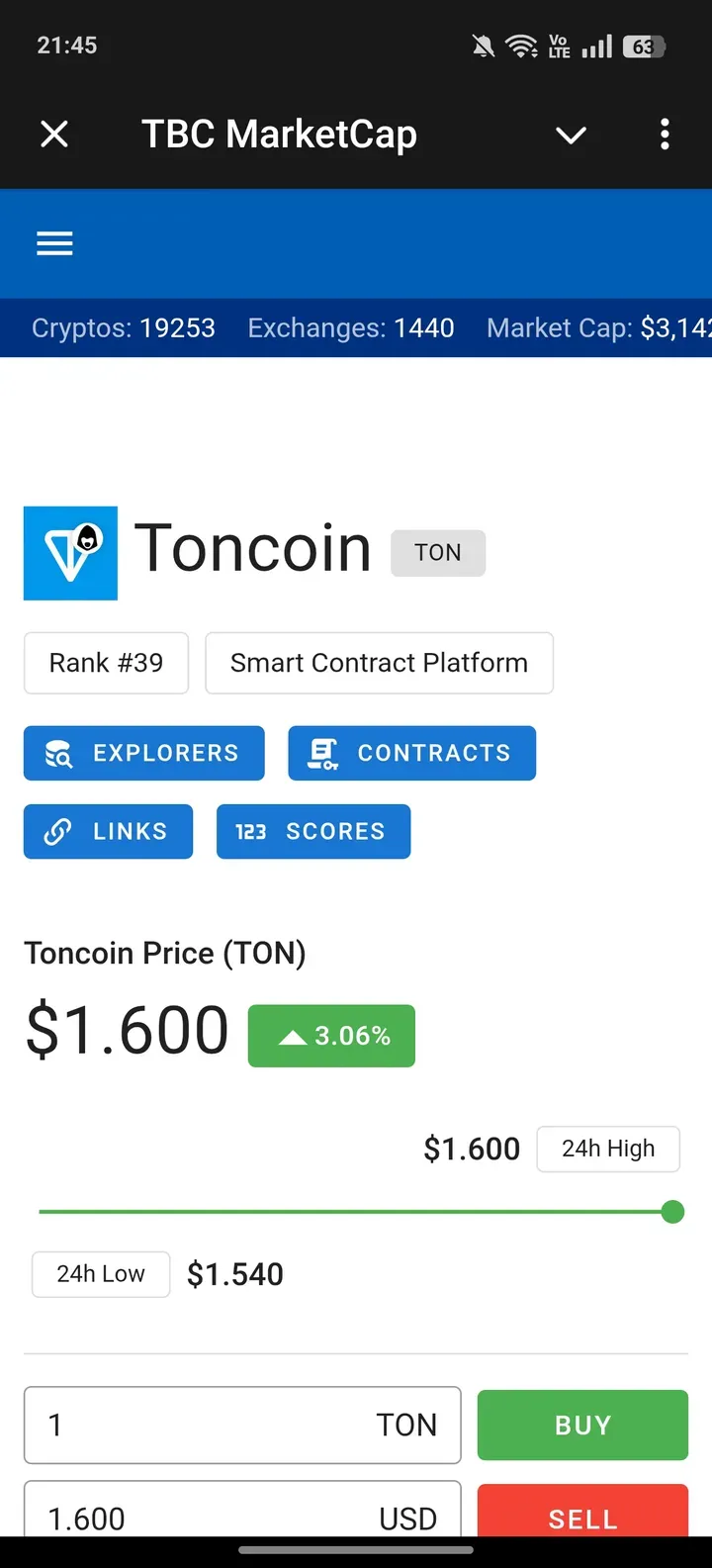Hit the red Sell button
The width and height of the screenshot is (712, 1568).
click(582, 1514)
